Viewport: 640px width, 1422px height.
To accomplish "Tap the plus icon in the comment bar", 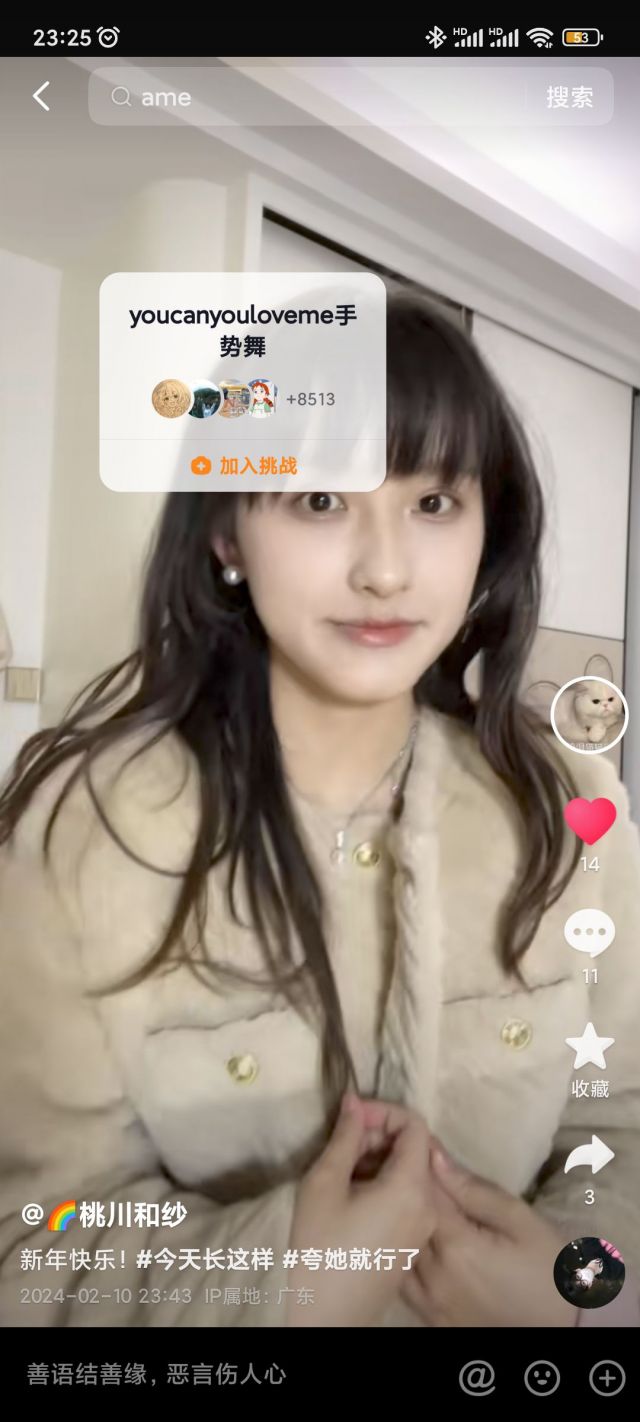I will [607, 1377].
